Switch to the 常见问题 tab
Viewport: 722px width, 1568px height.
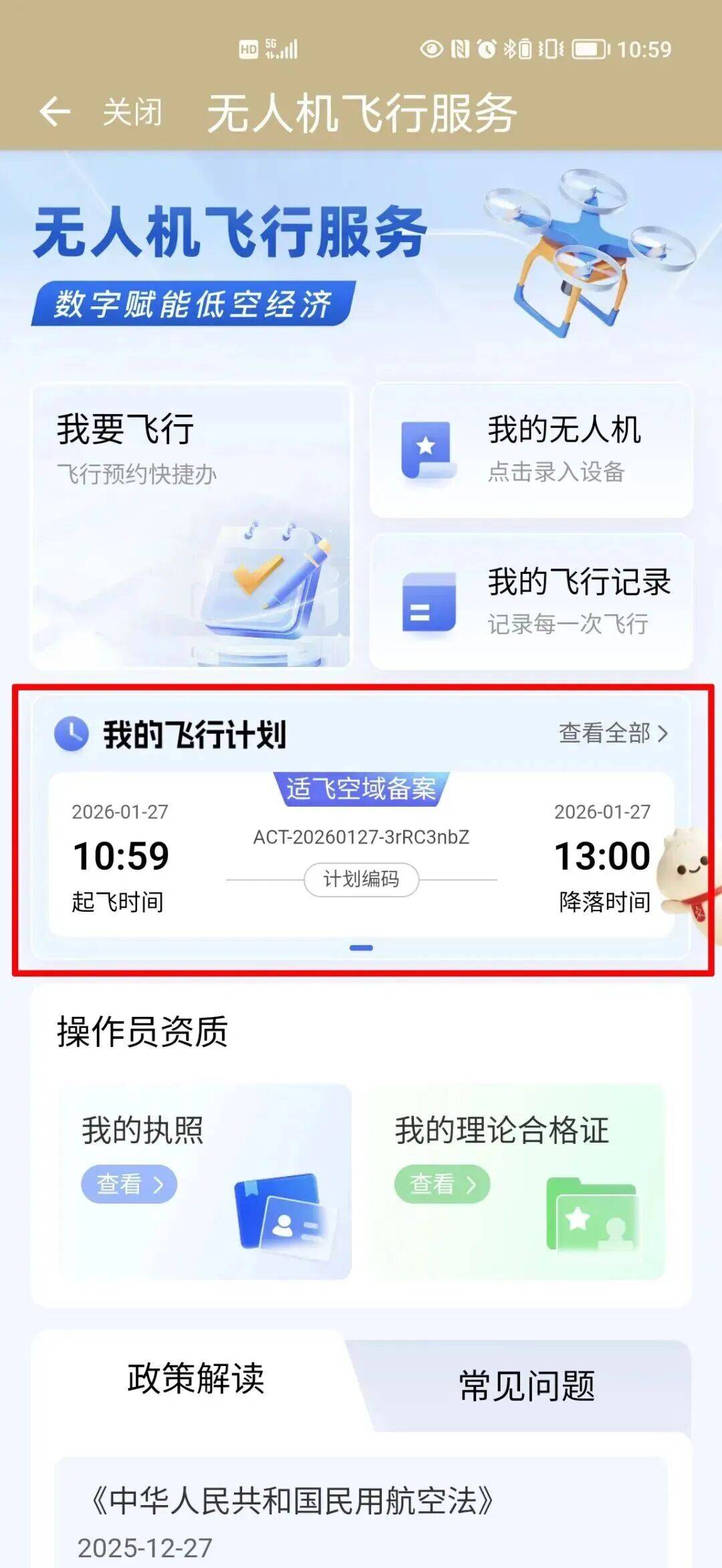click(527, 1385)
